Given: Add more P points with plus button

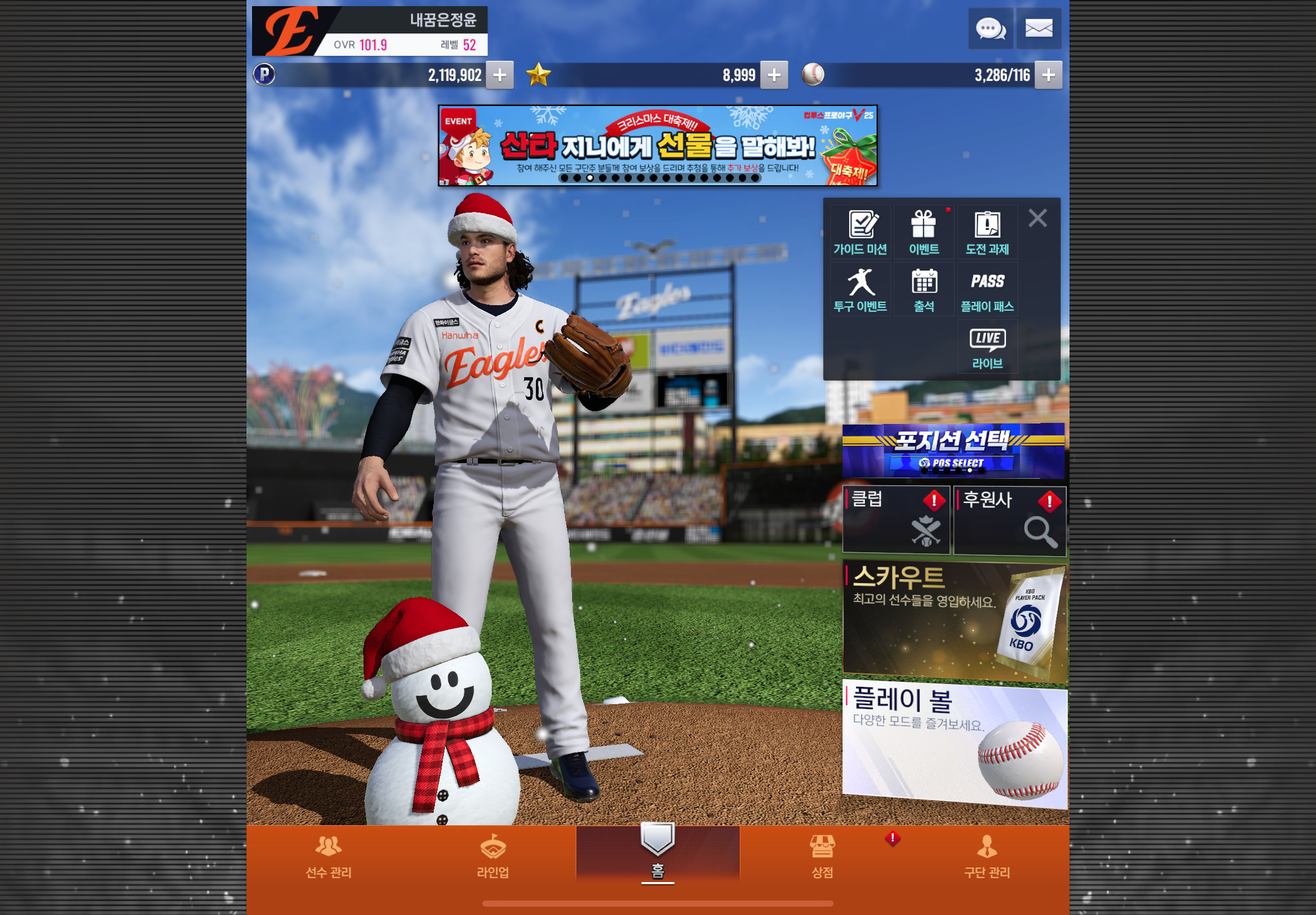Looking at the screenshot, I should (x=500, y=75).
